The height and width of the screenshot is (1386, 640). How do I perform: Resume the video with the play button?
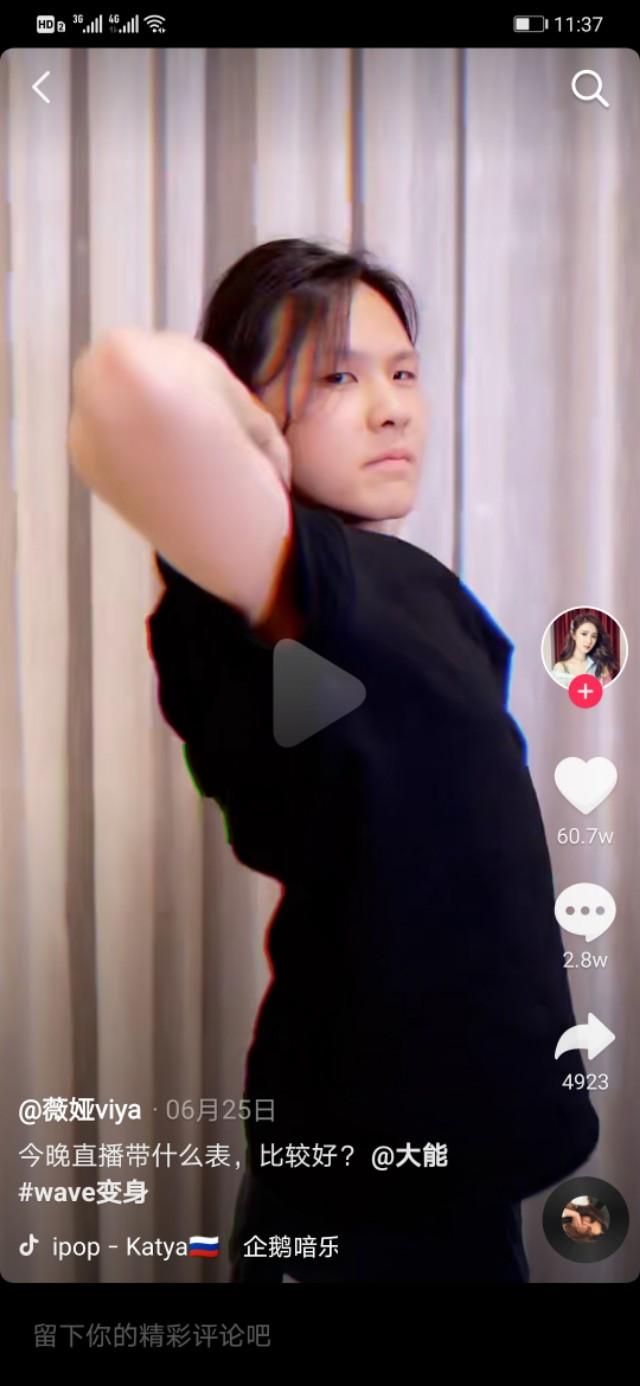click(x=319, y=693)
